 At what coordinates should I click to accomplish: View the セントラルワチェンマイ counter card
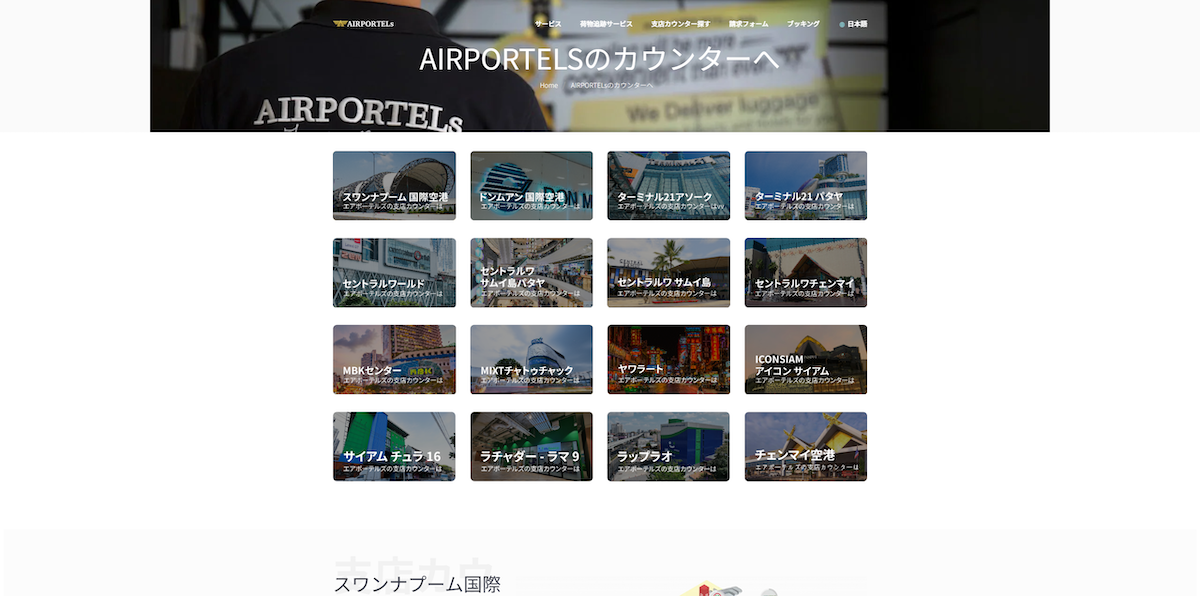805,273
